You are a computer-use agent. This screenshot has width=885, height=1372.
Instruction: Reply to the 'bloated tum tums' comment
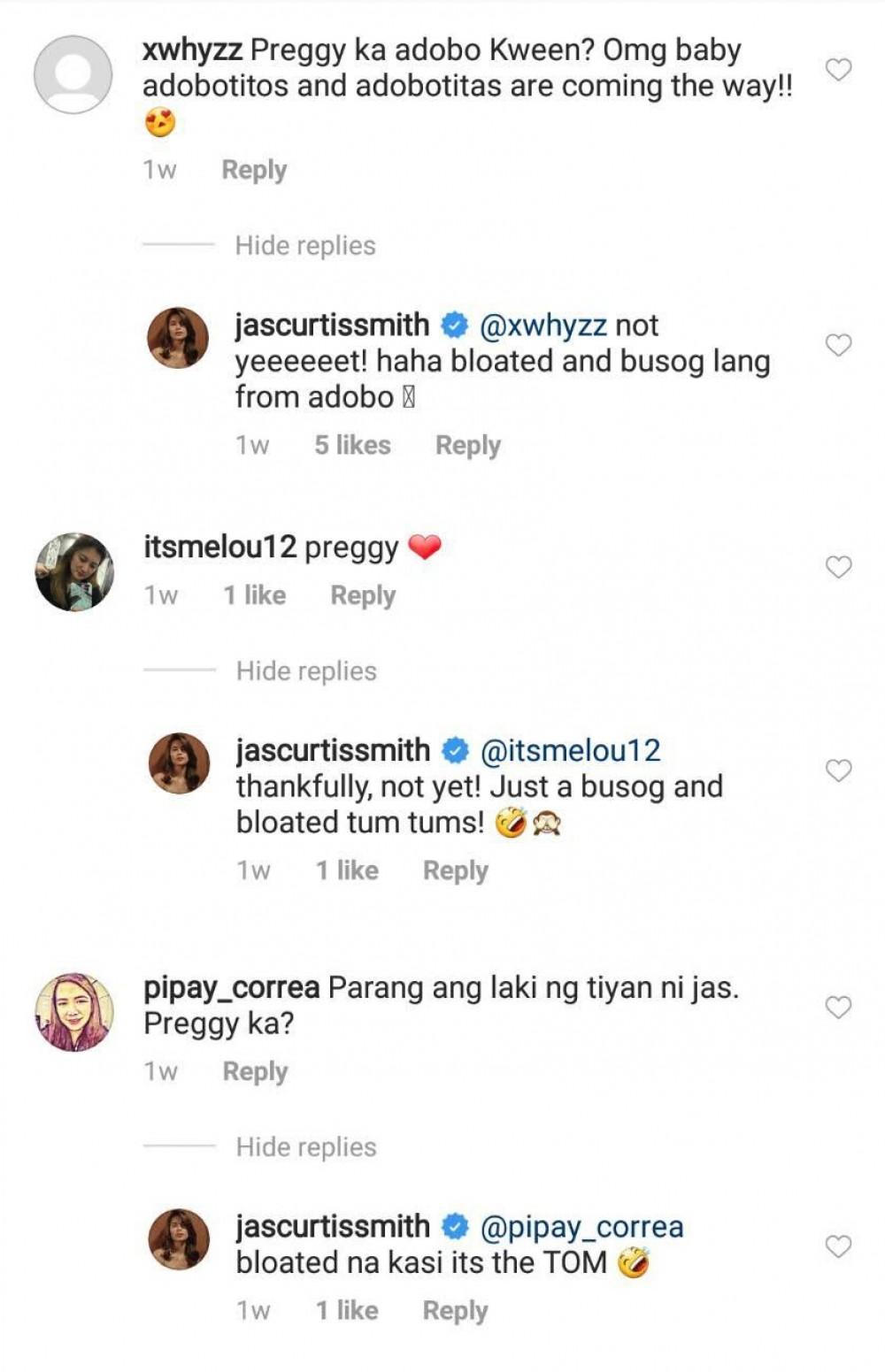[455, 870]
